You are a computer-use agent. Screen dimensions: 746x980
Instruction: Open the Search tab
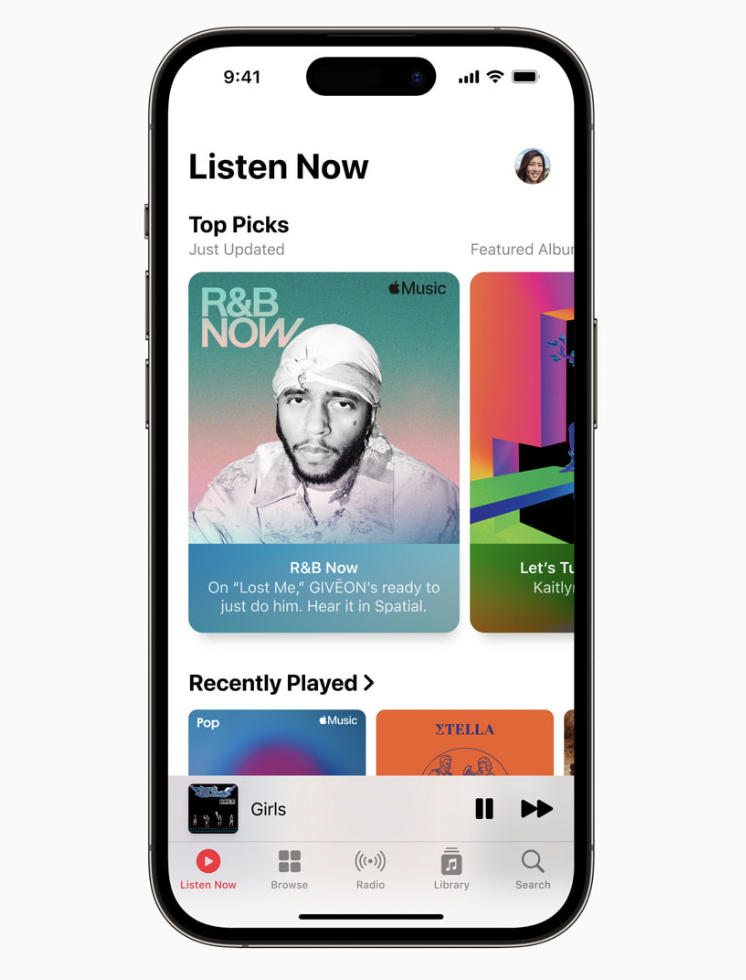[532, 869]
